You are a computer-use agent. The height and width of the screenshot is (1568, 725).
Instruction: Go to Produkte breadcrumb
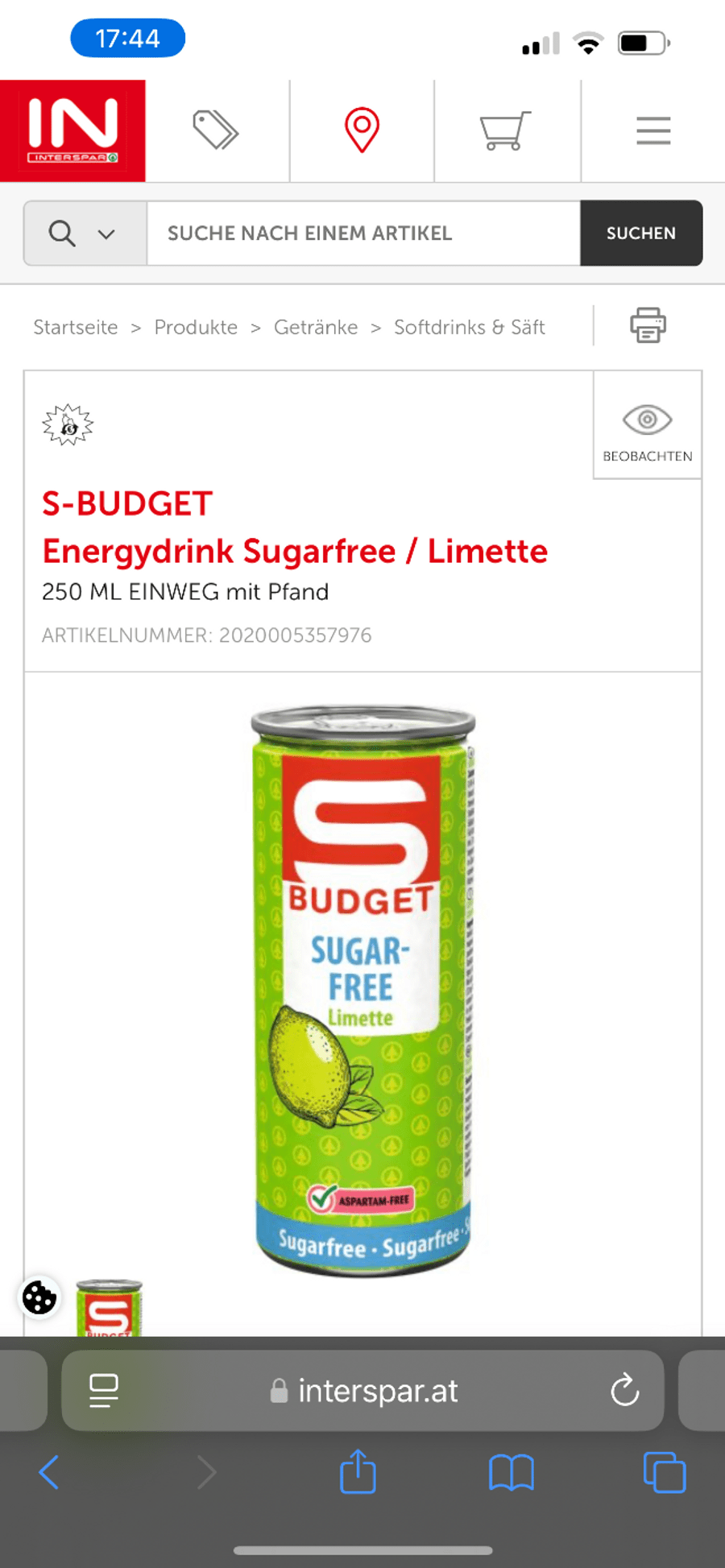[196, 327]
